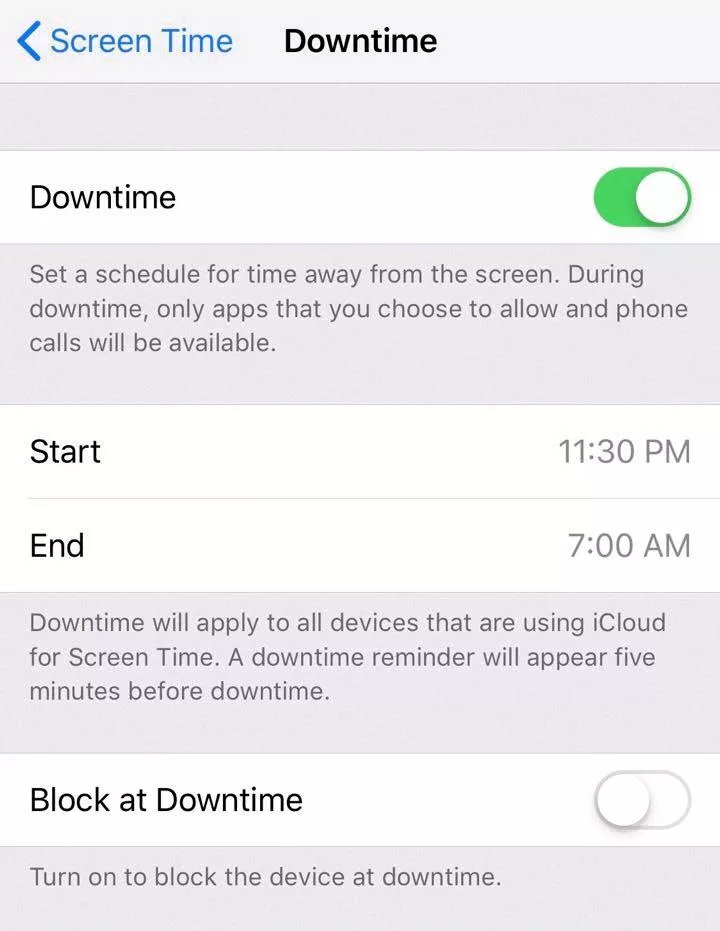Turn off the Downtime switch
This screenshot has width=720, height=931.
tap(641, 197)
